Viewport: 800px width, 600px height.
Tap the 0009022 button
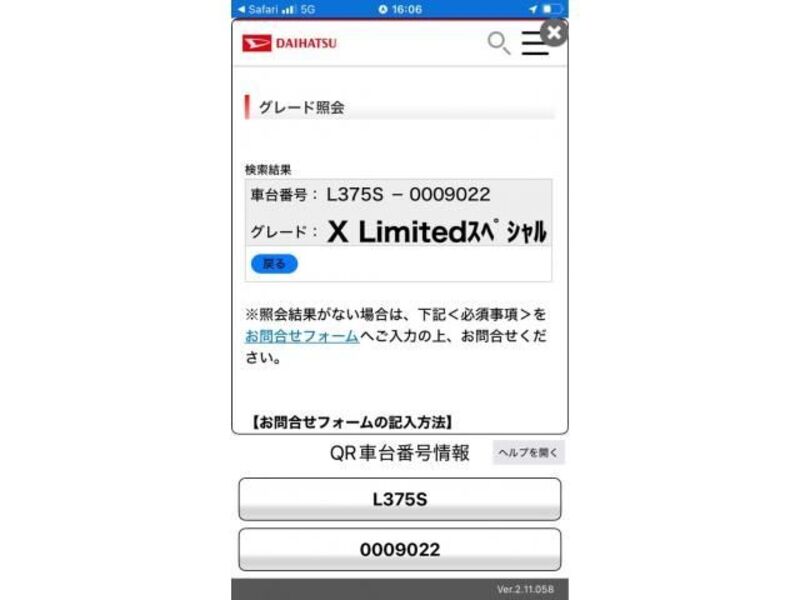(399, 549)
